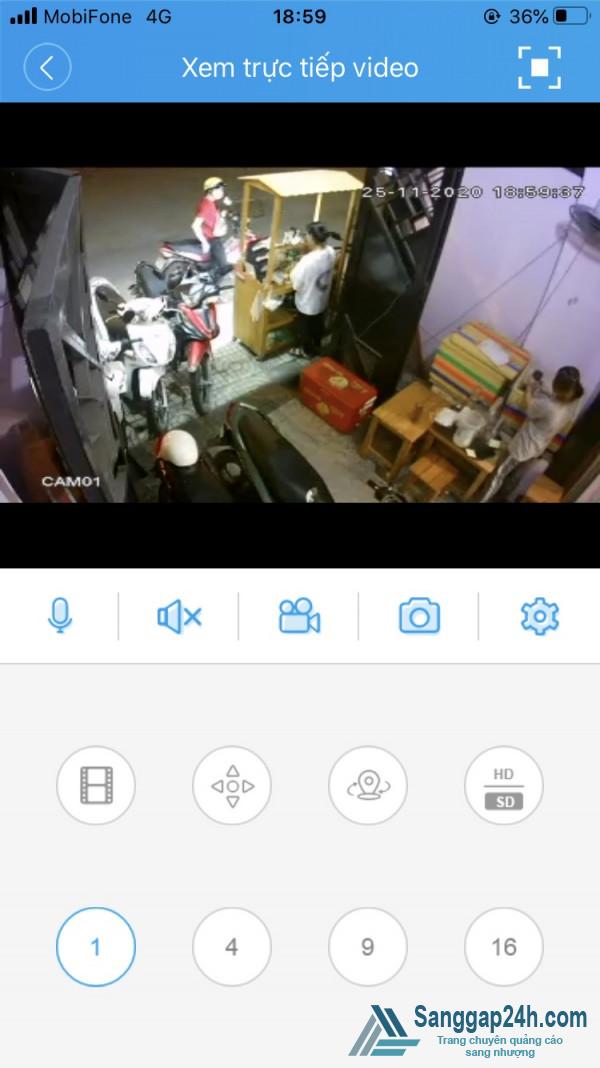Take a snapshot with camera icon

(x=419, y=616)
